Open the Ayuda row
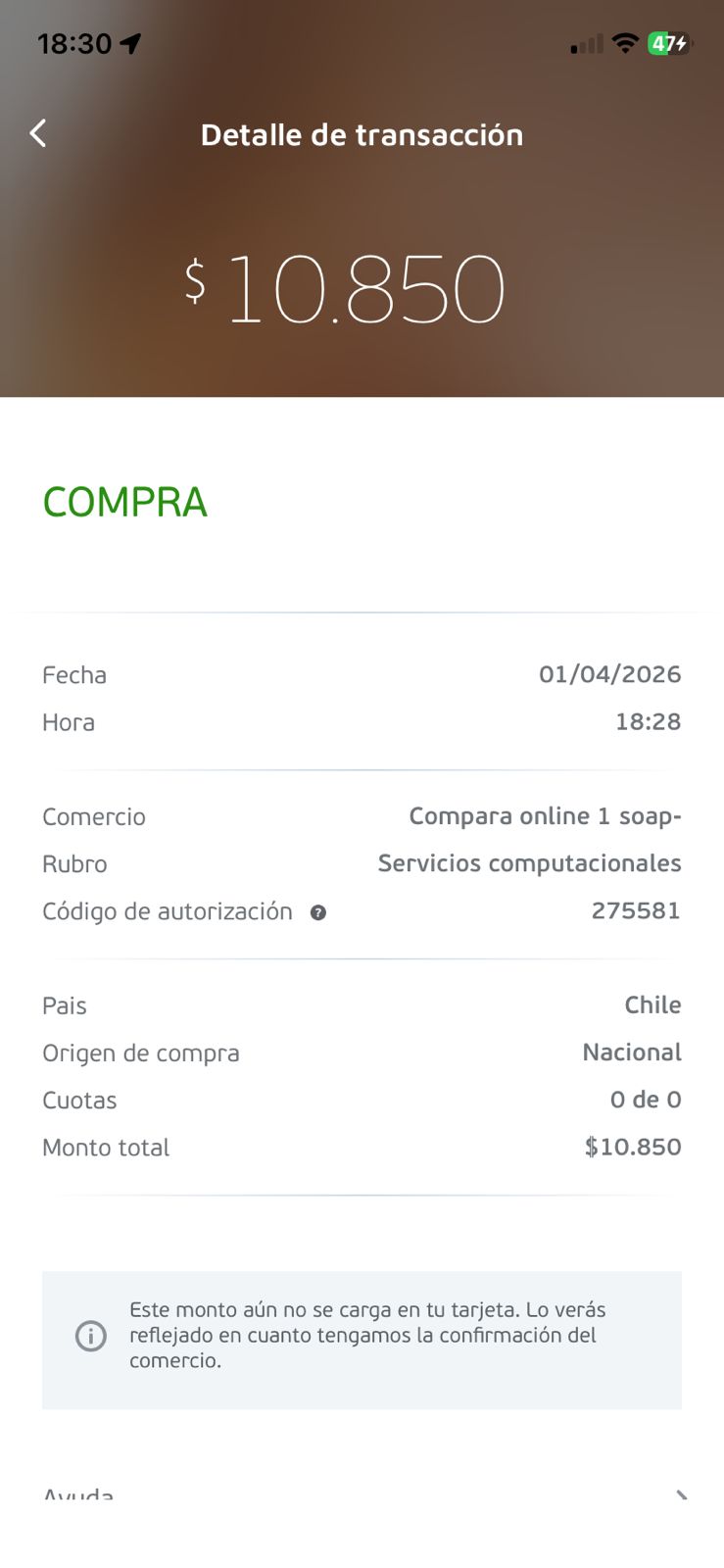 coord(362,1495)
